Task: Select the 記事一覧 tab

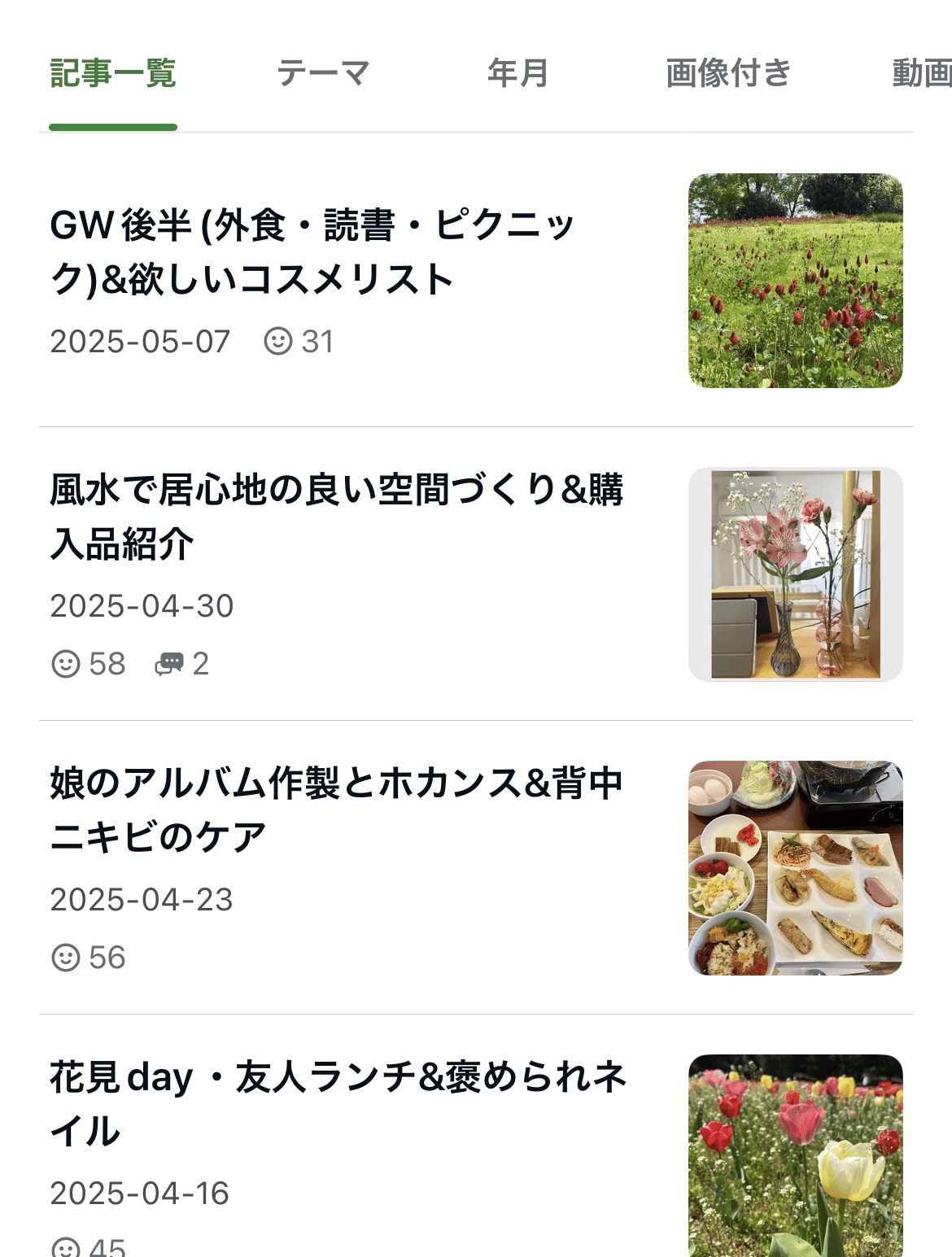Action: click(x=112, y=73)
